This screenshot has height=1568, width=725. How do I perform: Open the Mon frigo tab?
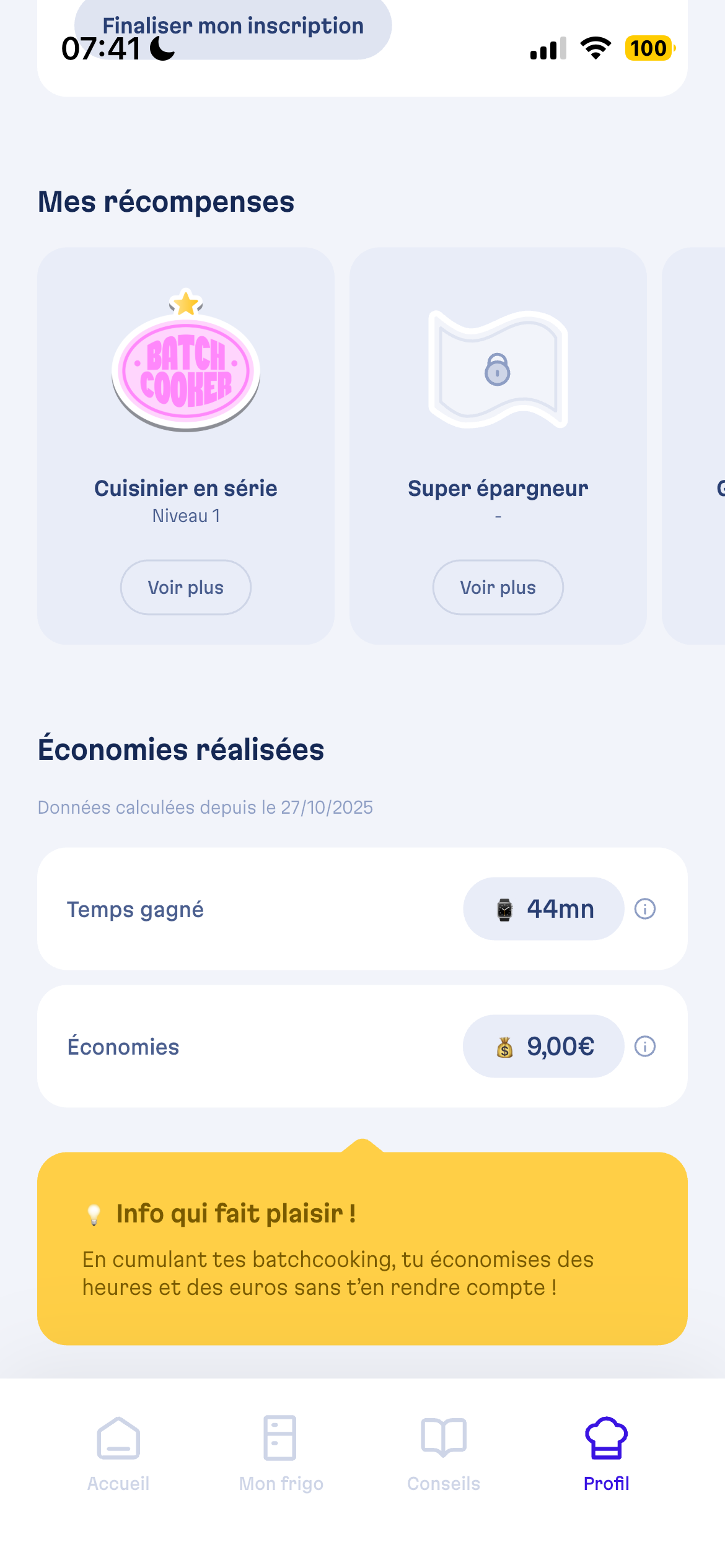[x=281, y=1453]
